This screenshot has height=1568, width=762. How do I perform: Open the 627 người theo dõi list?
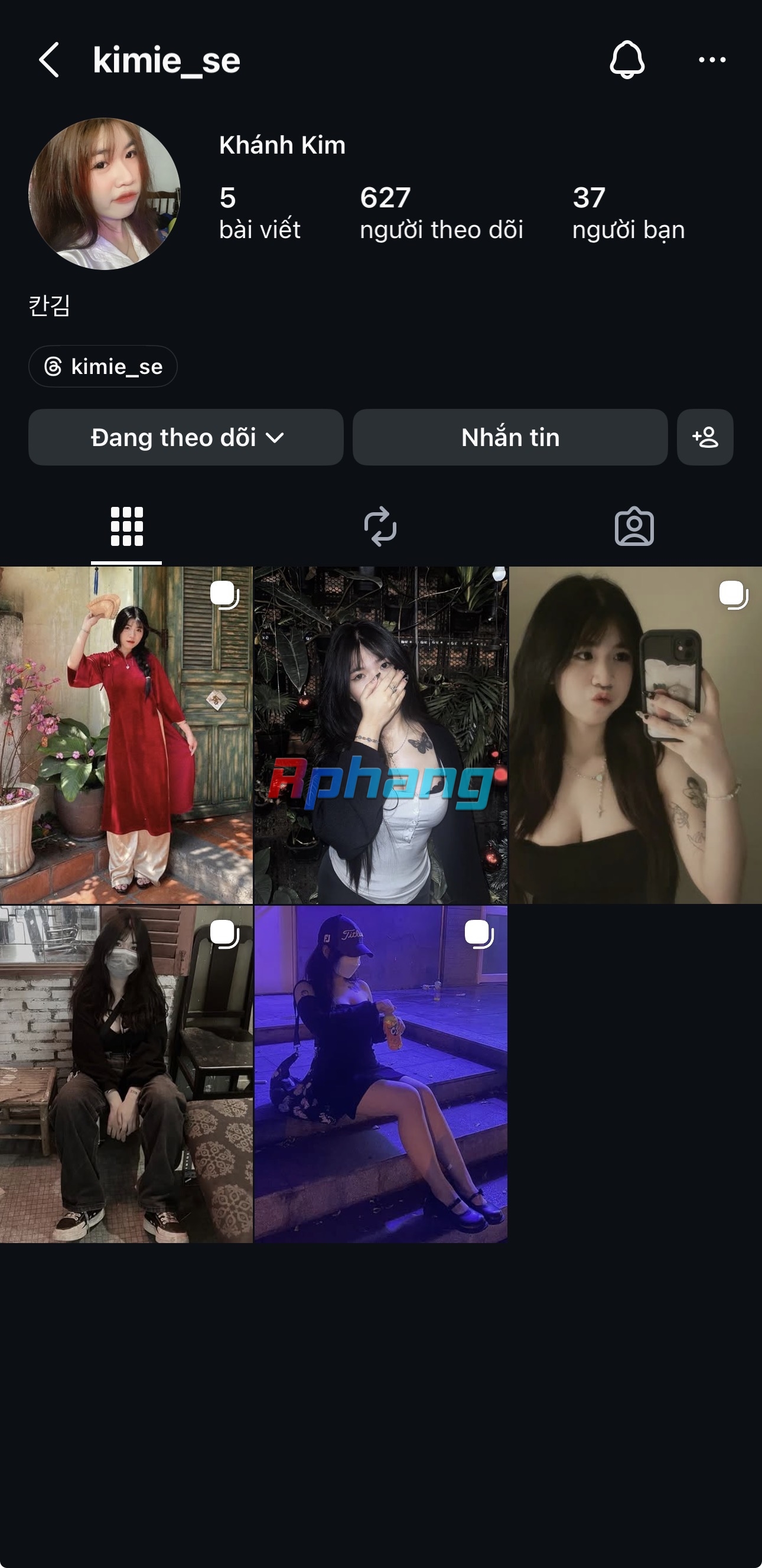point(441,213)
